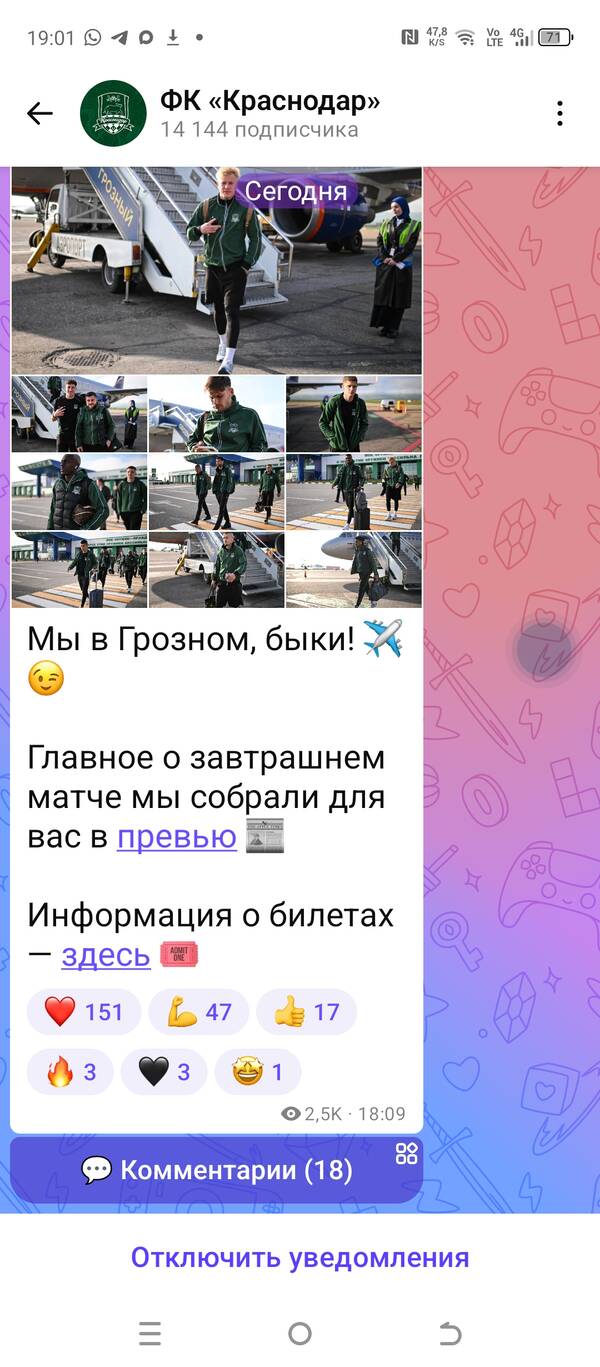Viewport: 600px width, 1367px height.
Task: Open the large photo of player on stairs
Action: 217,270
